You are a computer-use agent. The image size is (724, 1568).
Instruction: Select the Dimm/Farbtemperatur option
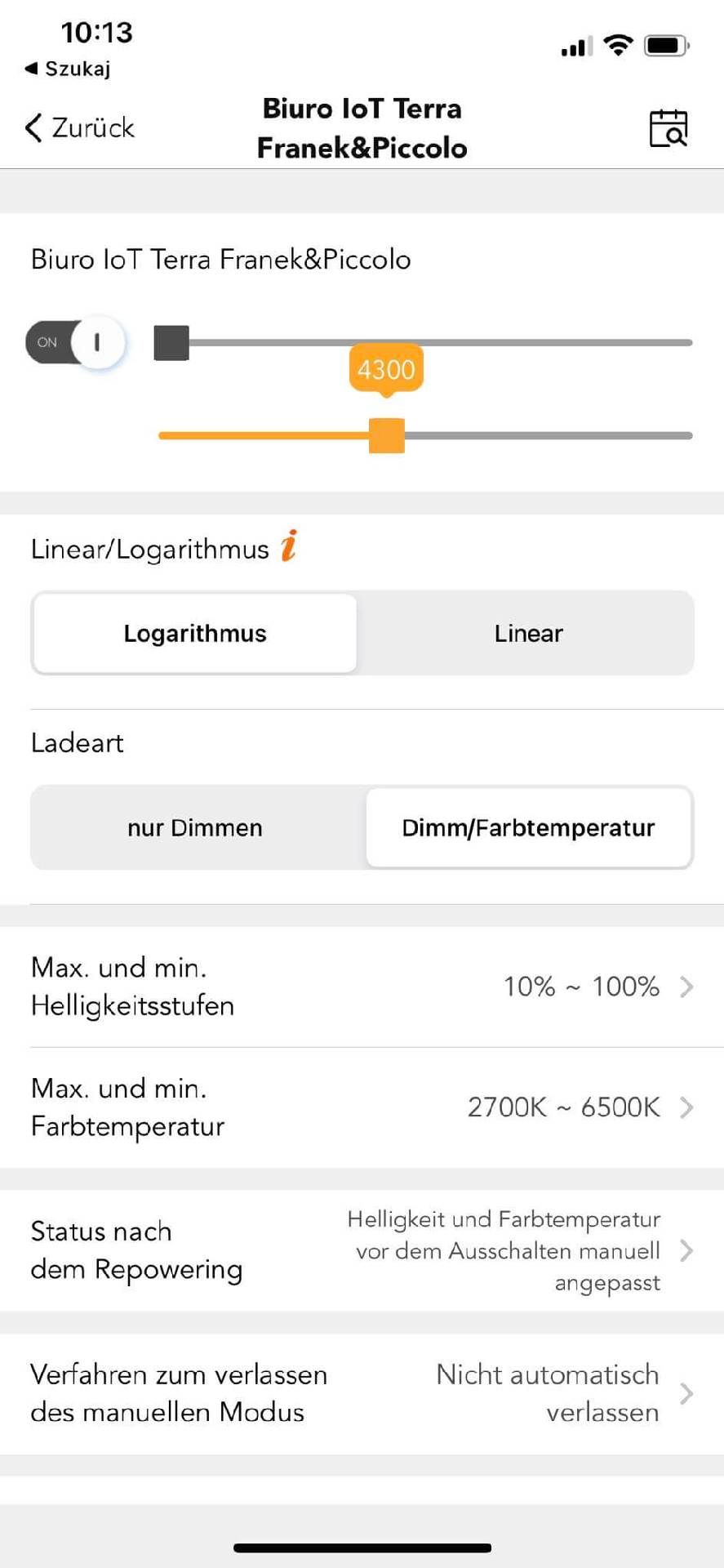coord(528,827)
